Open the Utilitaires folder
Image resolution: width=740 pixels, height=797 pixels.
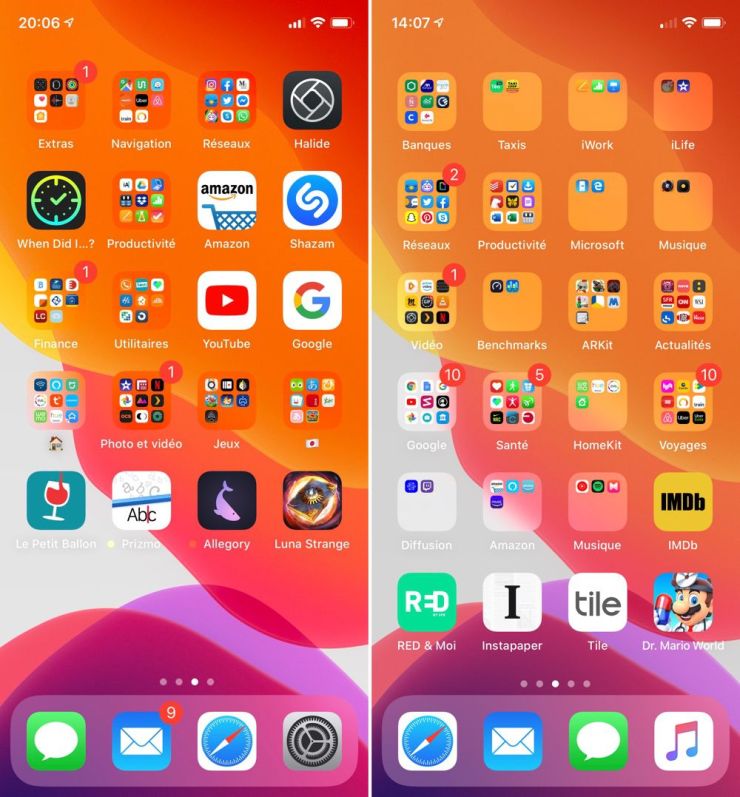point(141,301)
